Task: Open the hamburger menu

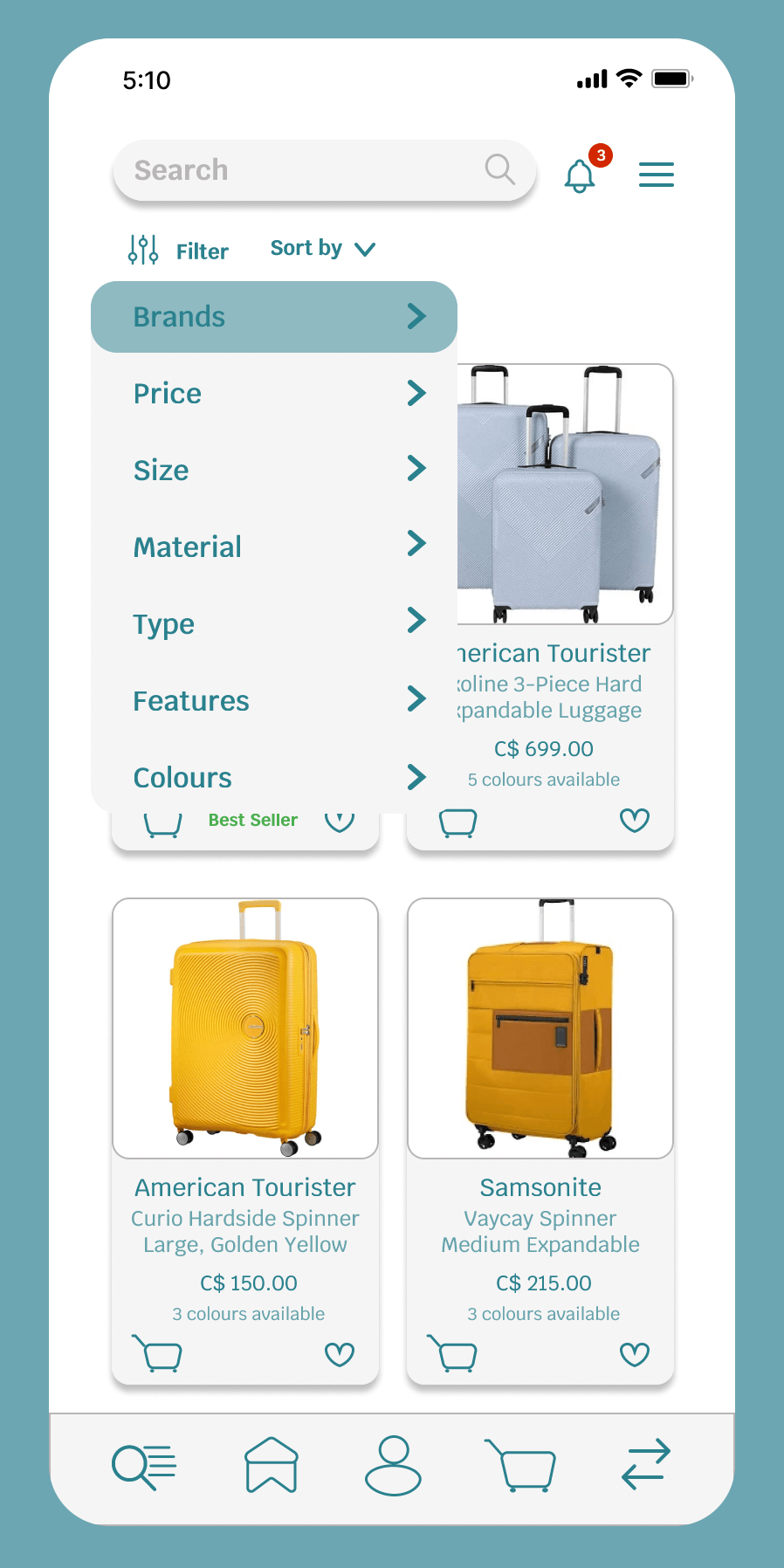Action: point(657,175)
